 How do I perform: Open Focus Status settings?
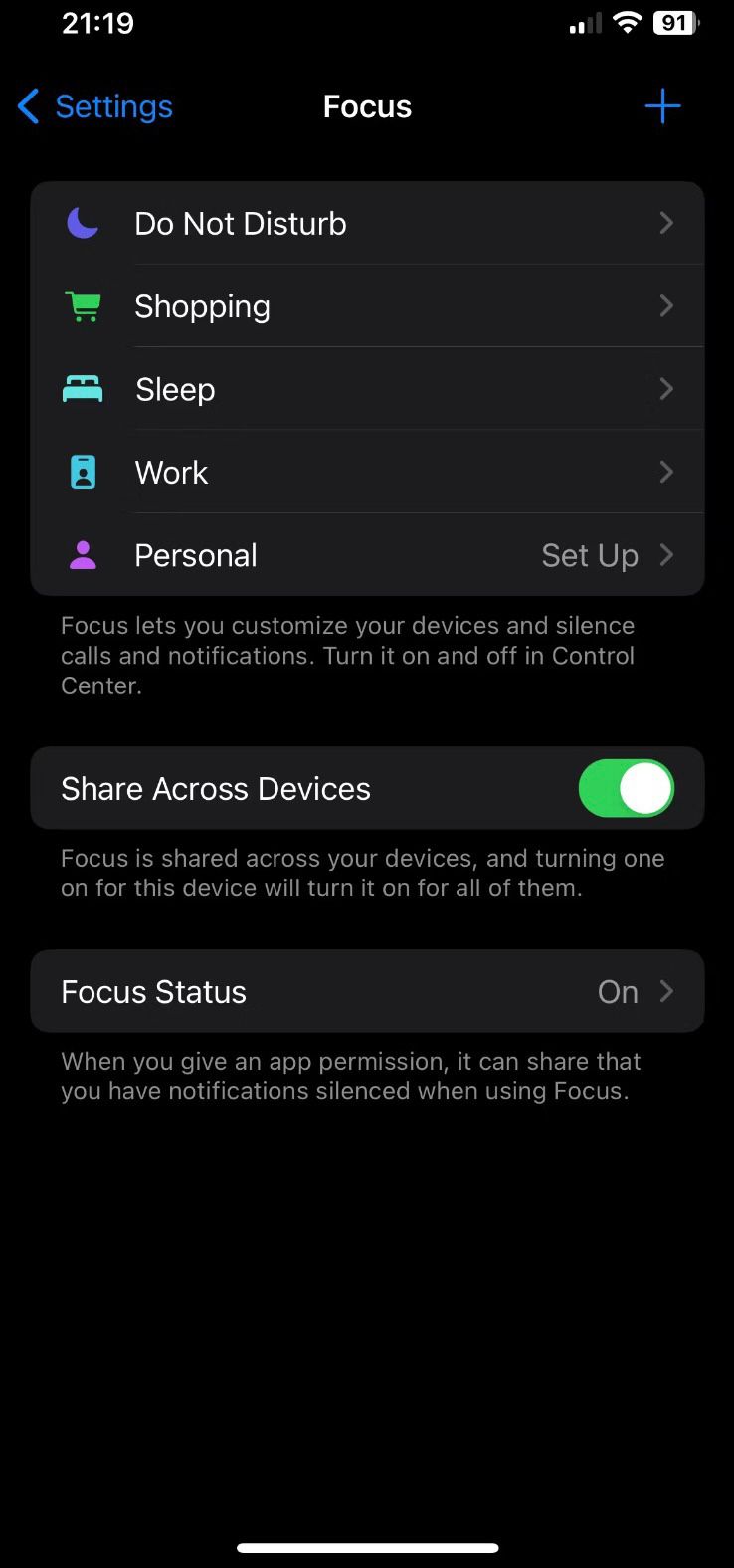367,991
